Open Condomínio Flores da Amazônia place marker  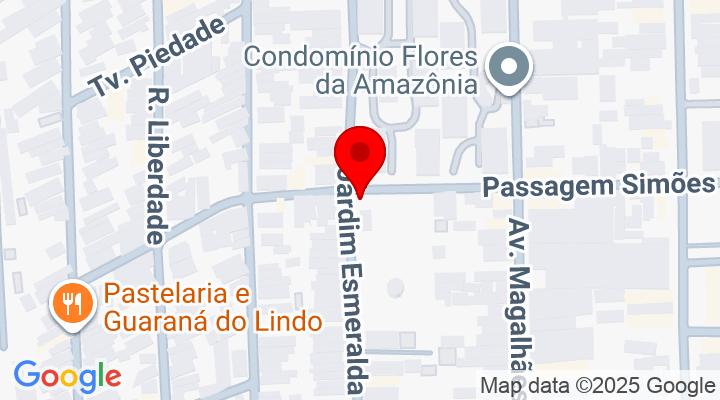(x=509, y=68)
